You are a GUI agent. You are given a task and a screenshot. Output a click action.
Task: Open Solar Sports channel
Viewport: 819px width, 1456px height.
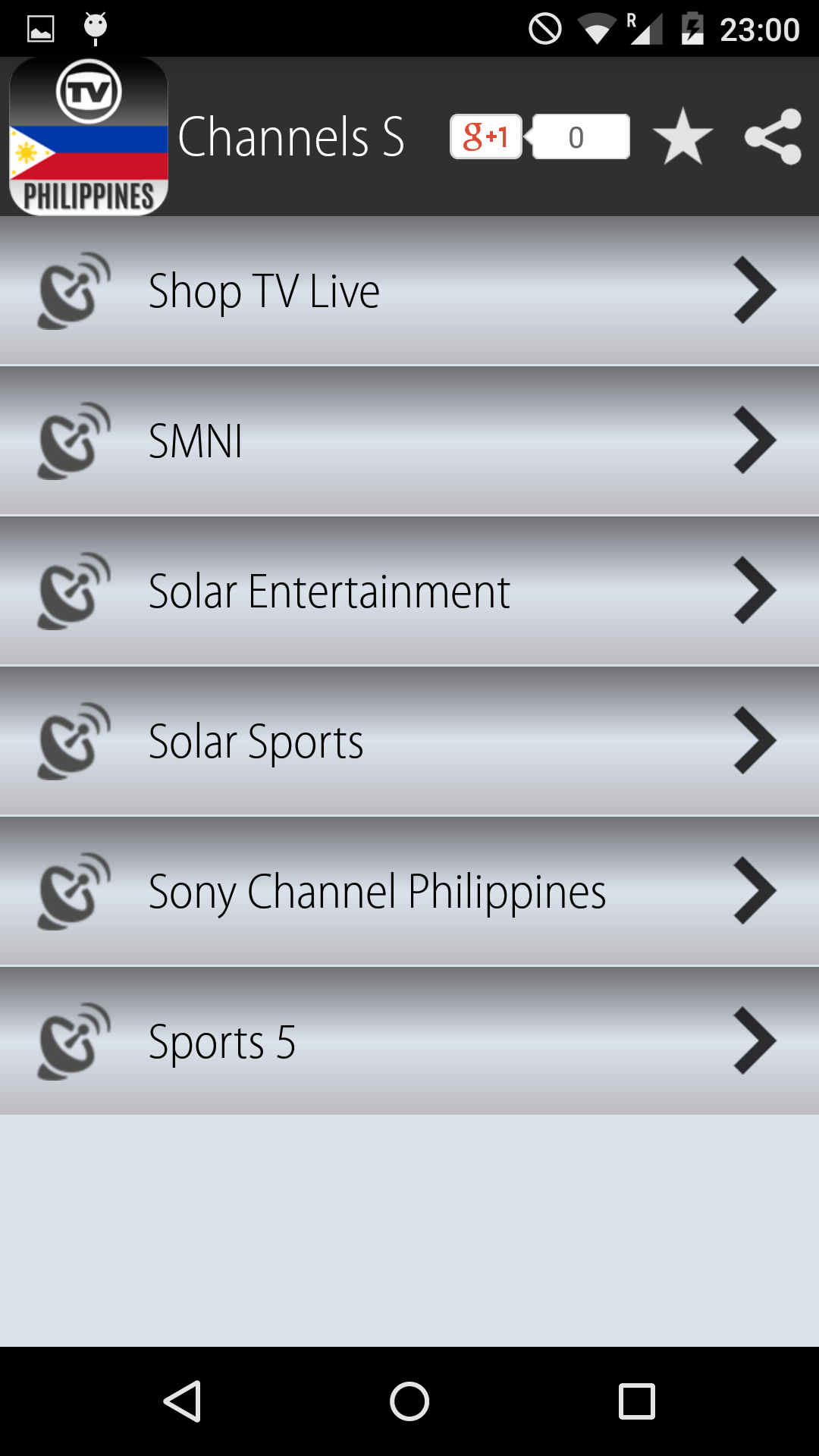click(x=409, y=741)
